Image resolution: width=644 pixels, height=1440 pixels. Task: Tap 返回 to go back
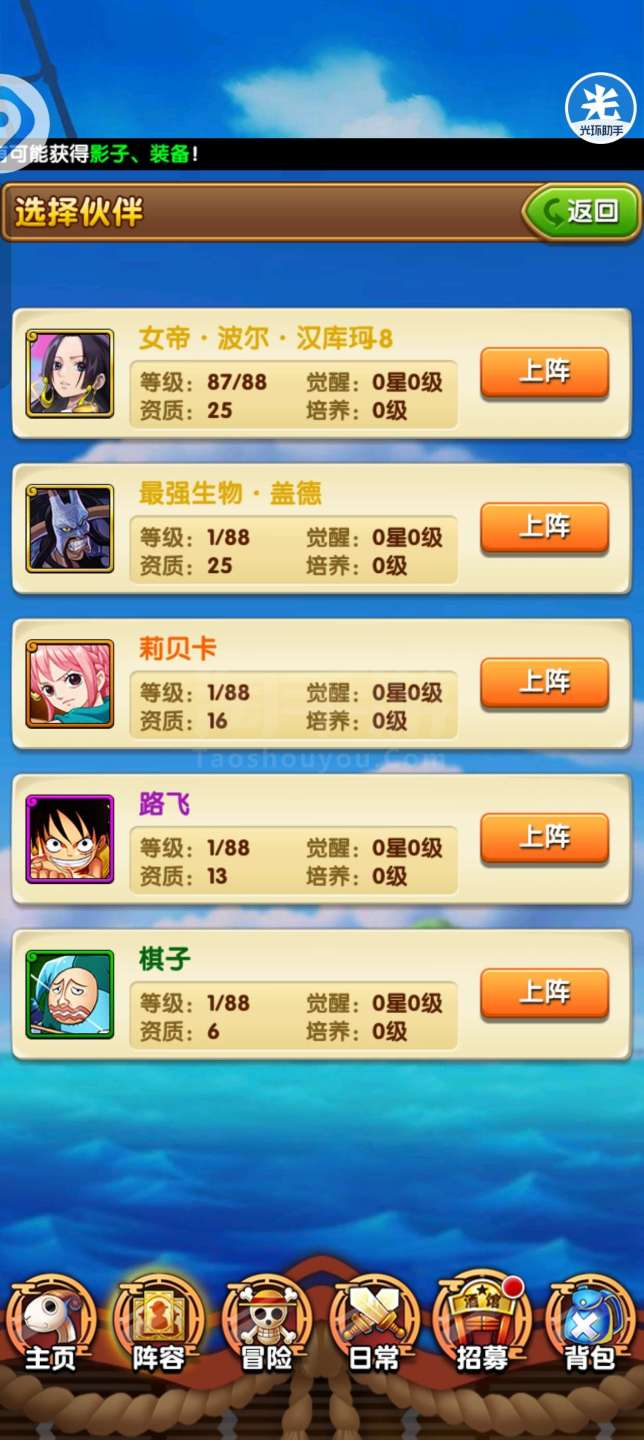(581, 211)
